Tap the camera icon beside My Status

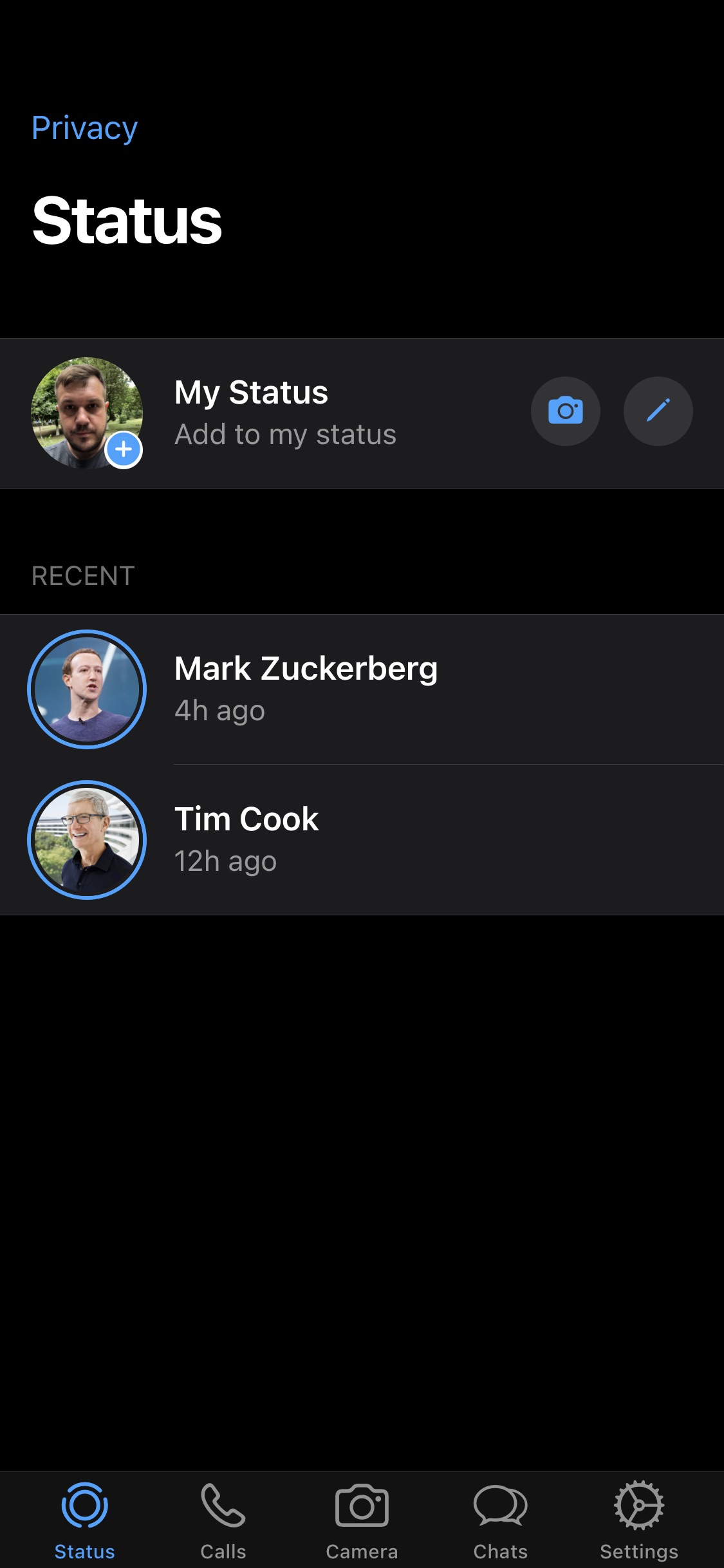click(x=565, y=411)
